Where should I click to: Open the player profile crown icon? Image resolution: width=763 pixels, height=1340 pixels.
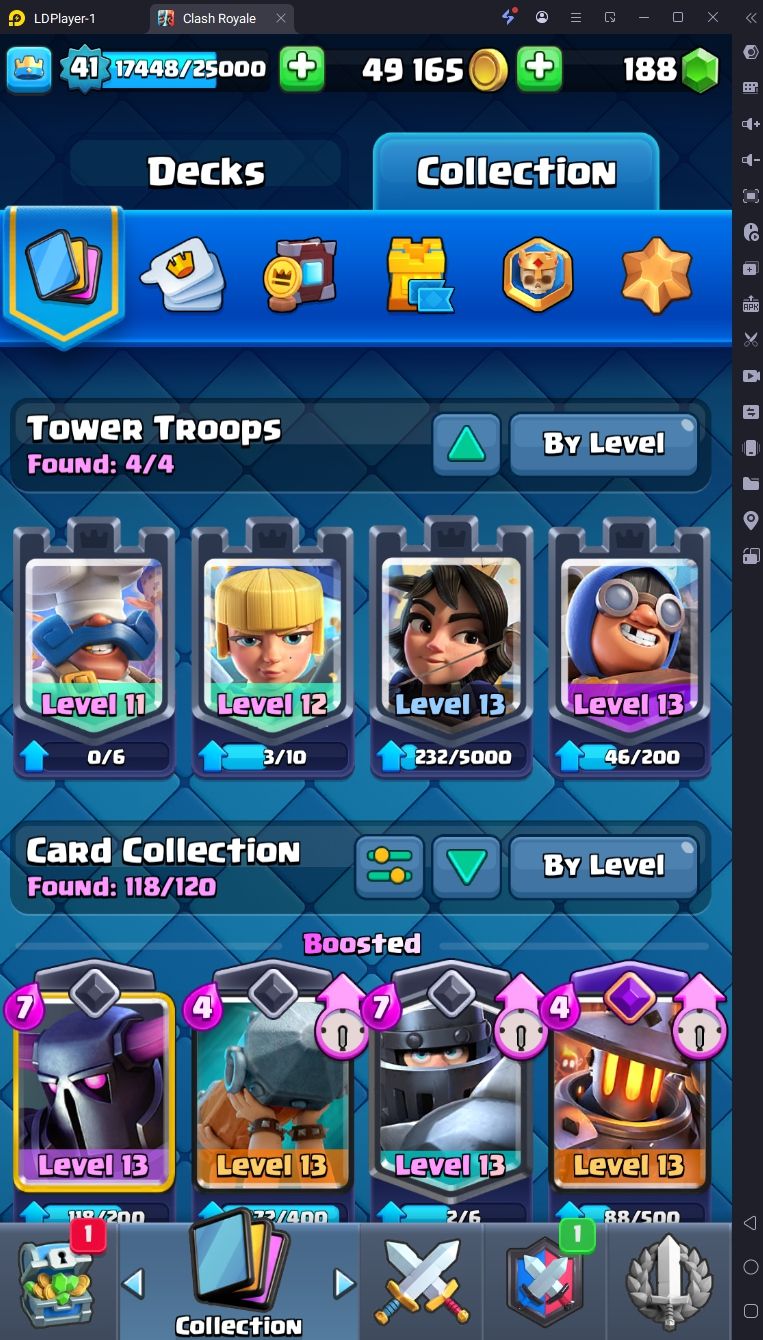pos(30,69)
